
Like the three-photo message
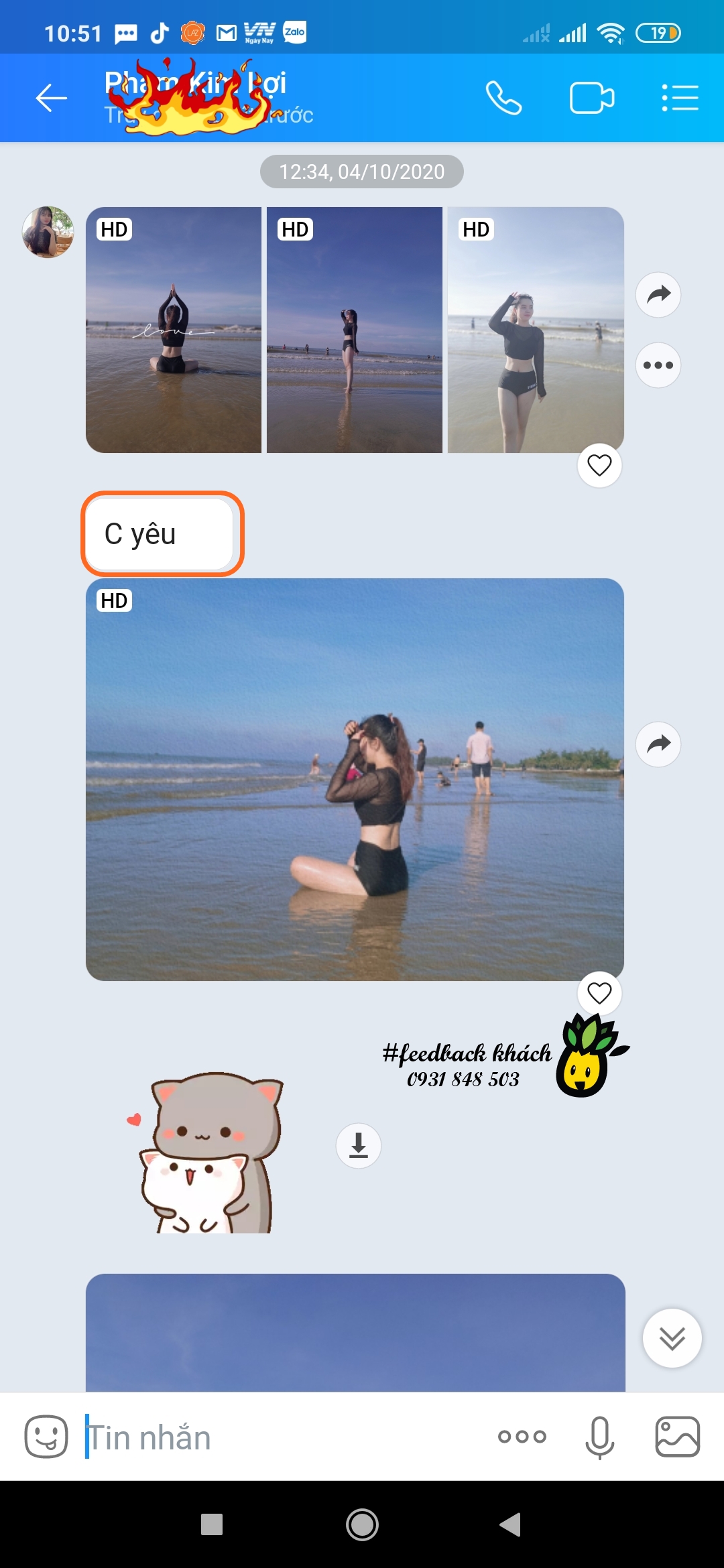pos(599,465)
